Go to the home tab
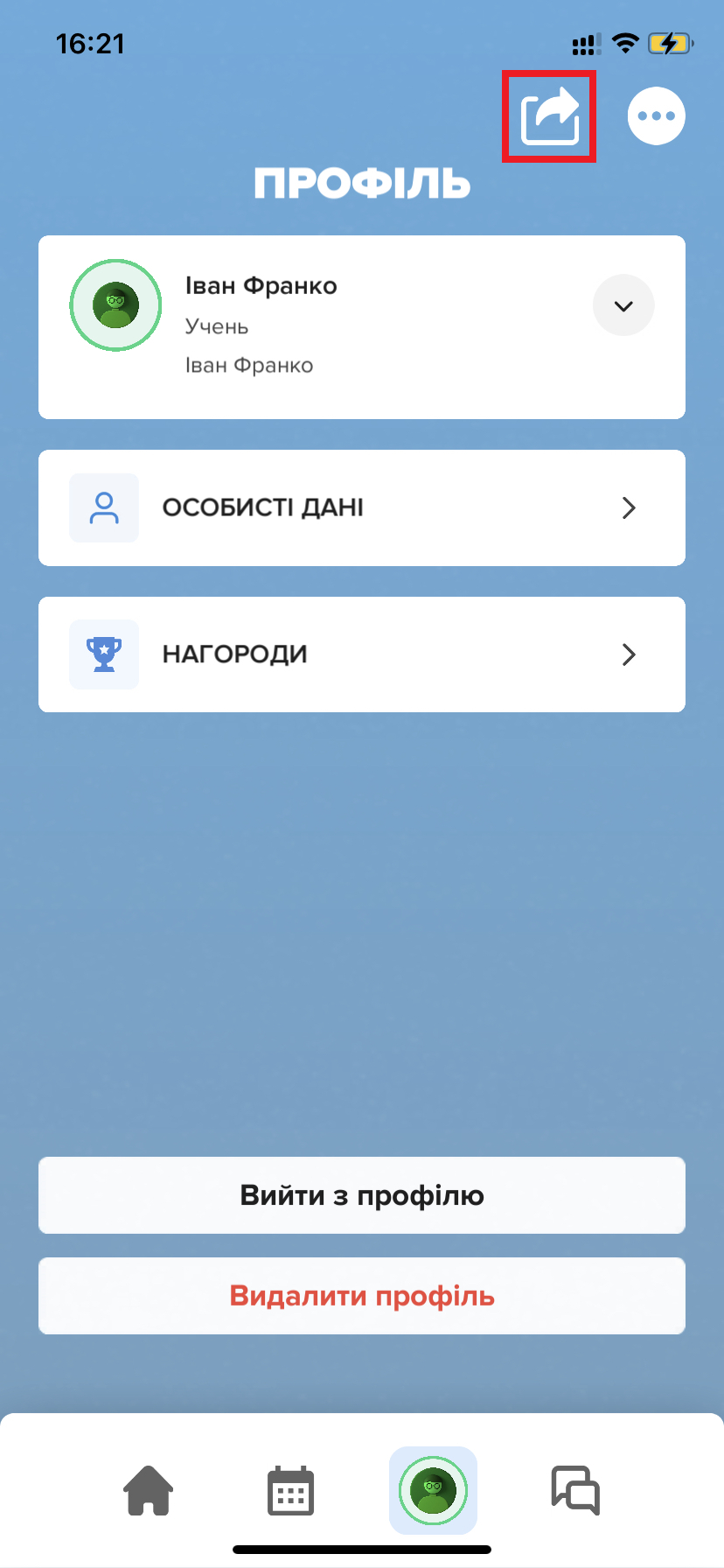 (149, 1490)
